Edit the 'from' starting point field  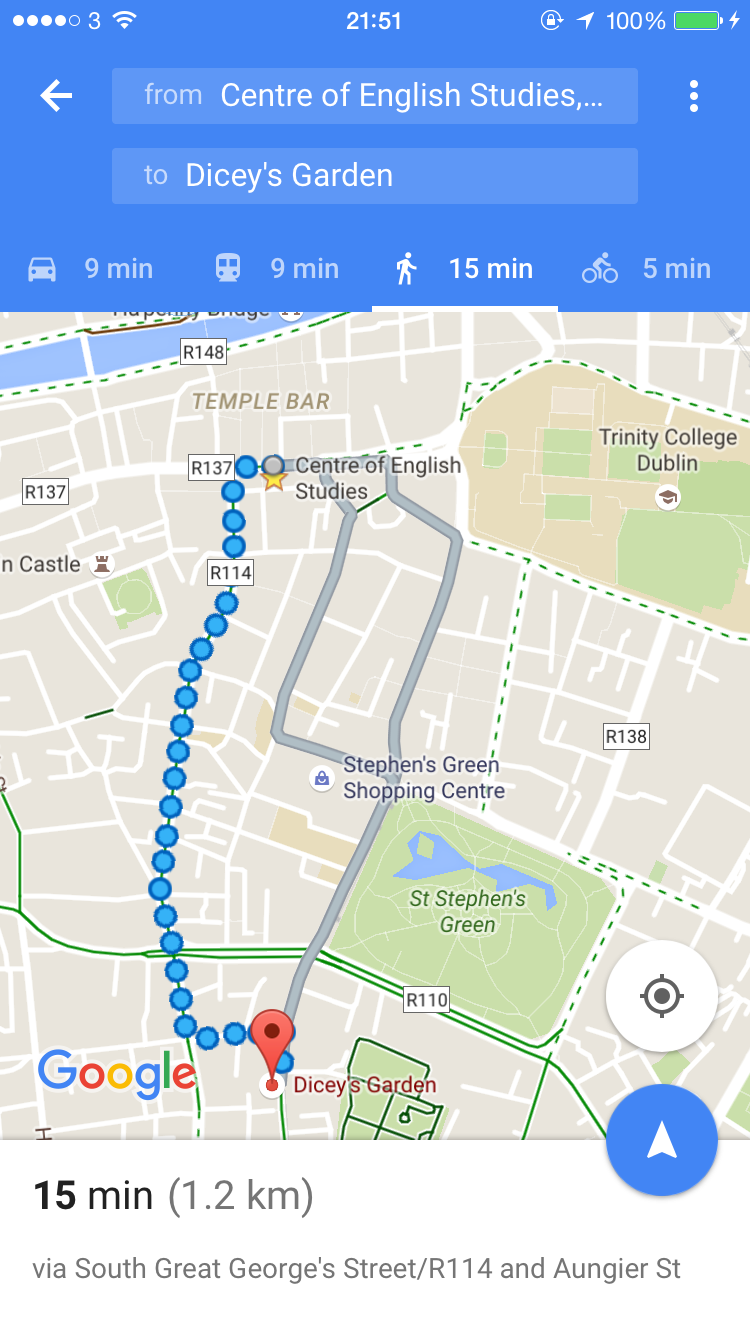pyautogui.click(x=374, y=96)
